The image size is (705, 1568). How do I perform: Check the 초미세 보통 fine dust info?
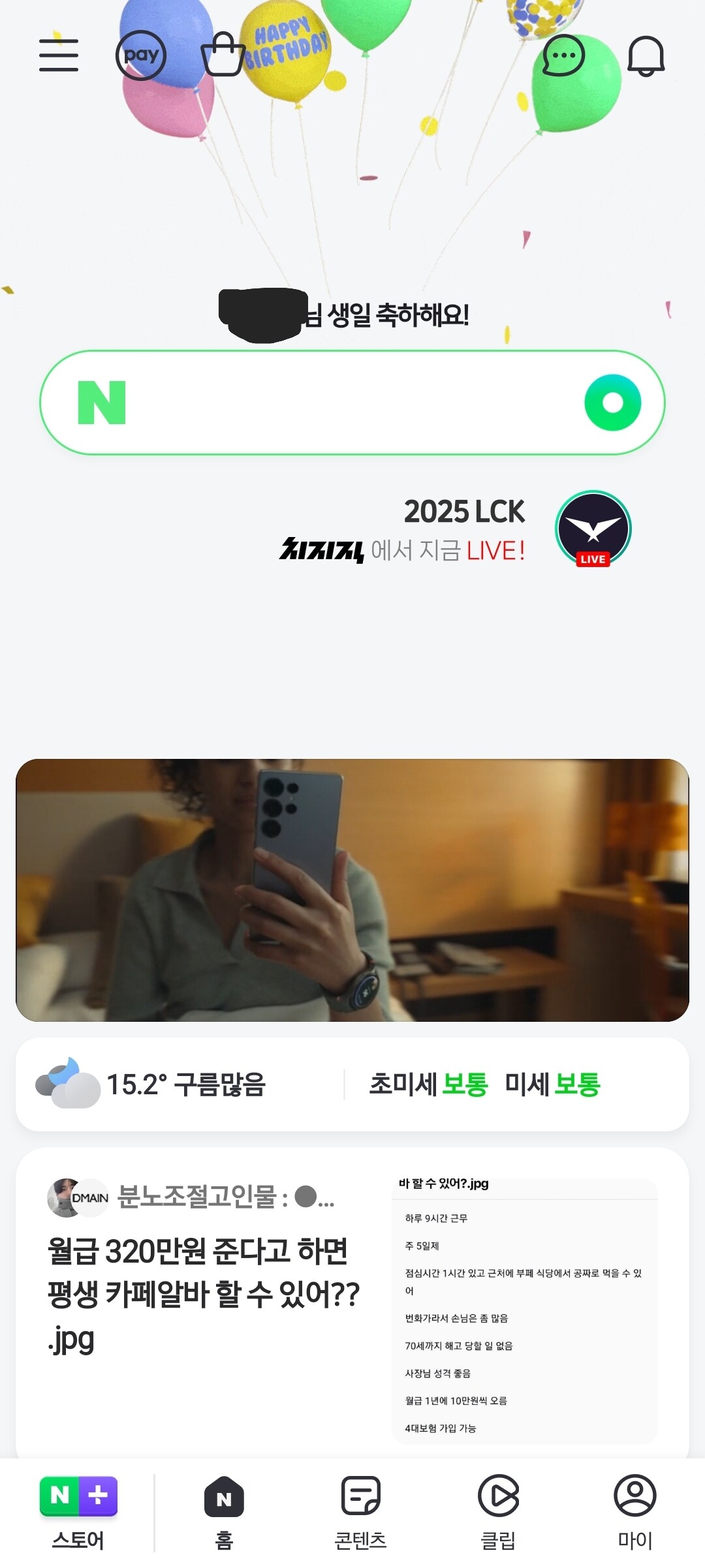coord(429,1084)
